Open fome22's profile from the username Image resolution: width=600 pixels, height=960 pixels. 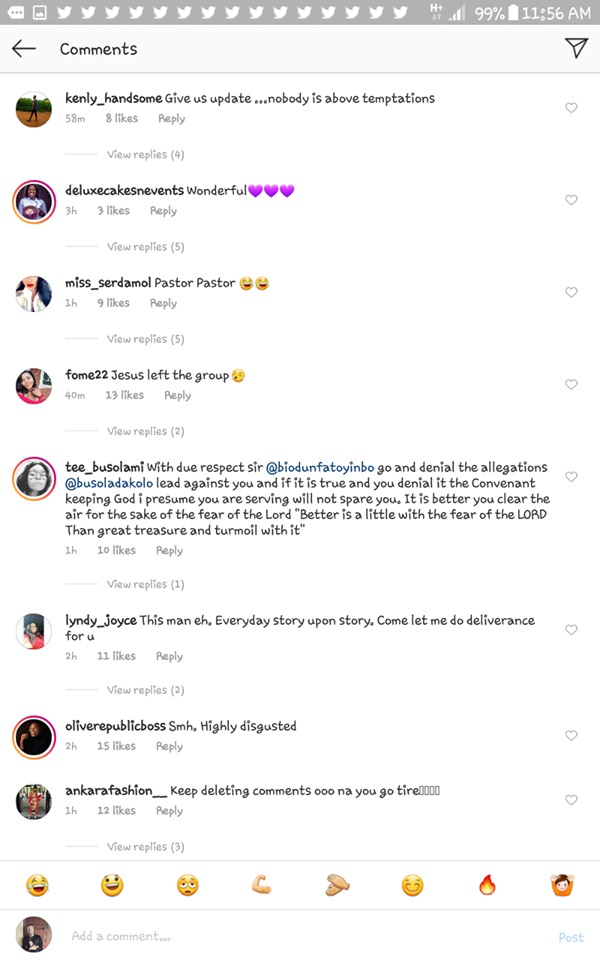[83, 375]
